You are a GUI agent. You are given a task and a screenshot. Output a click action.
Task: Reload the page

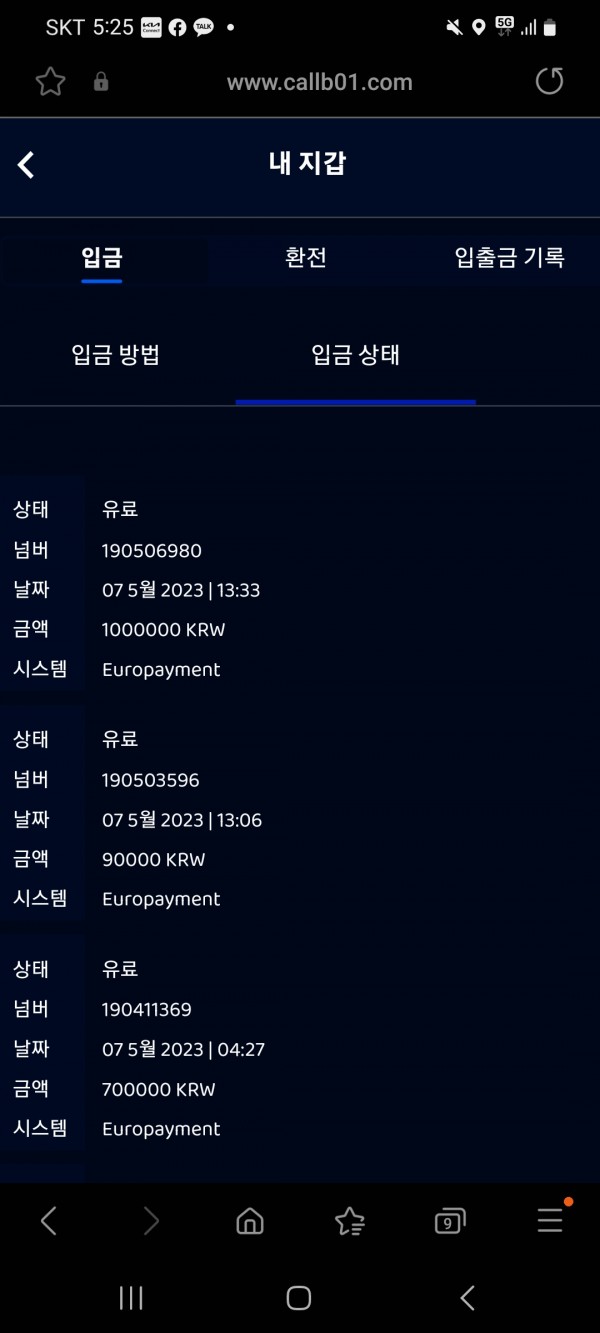pyautogui.click(x=549, y=82)
